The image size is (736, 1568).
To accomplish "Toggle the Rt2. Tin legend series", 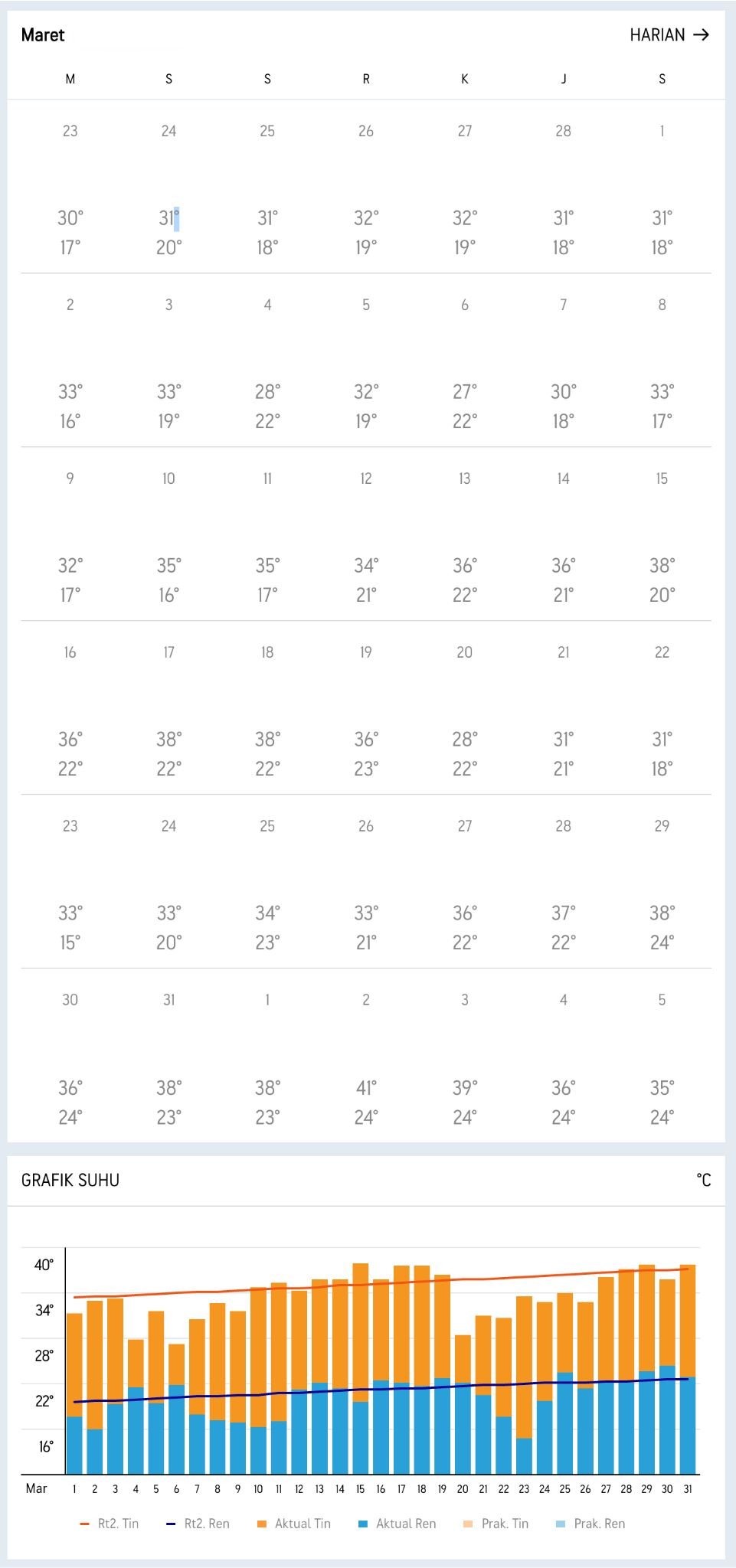I will 110,1524.
